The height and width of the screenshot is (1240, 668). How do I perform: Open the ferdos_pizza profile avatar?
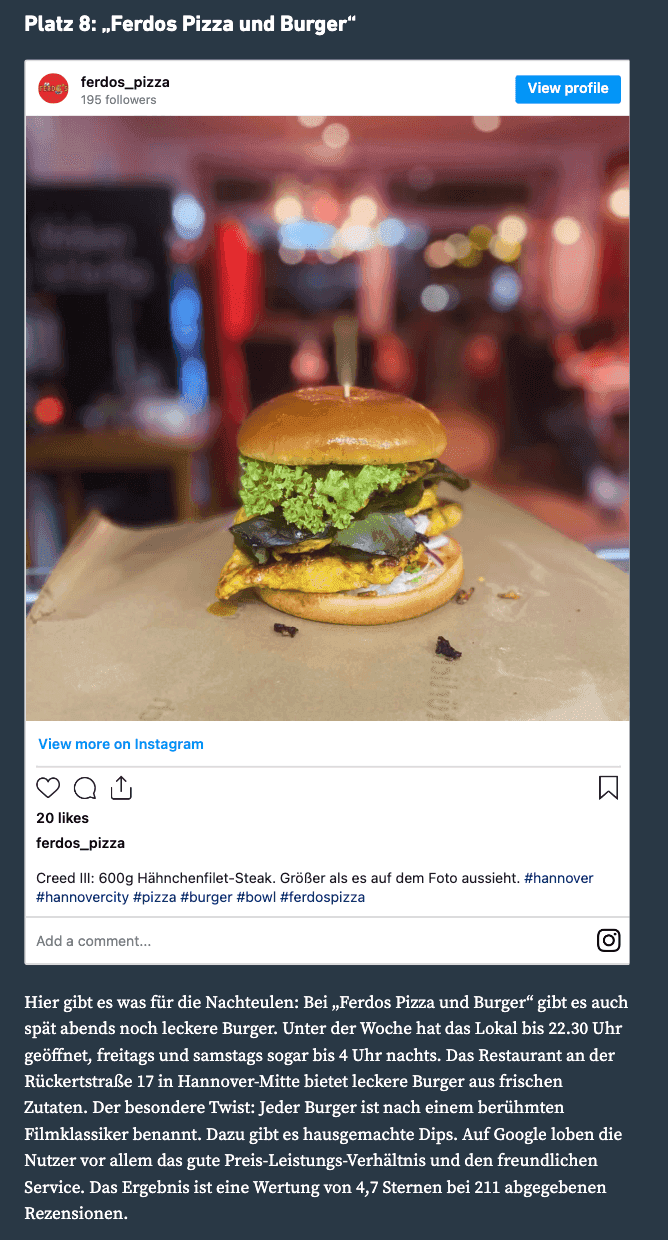(x=53, y=88)
